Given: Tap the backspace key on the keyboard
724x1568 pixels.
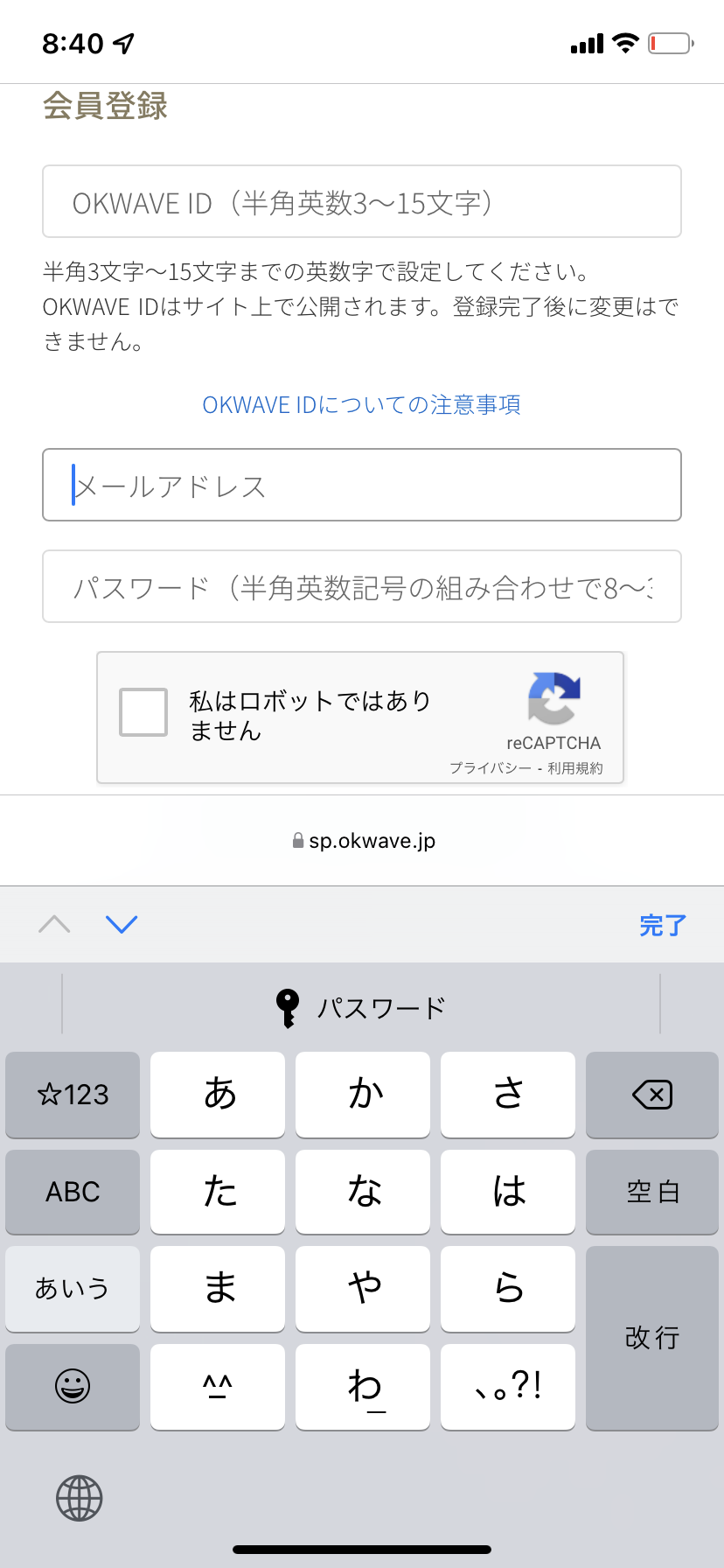Looking at the screenshot, I should point(652,1095).
